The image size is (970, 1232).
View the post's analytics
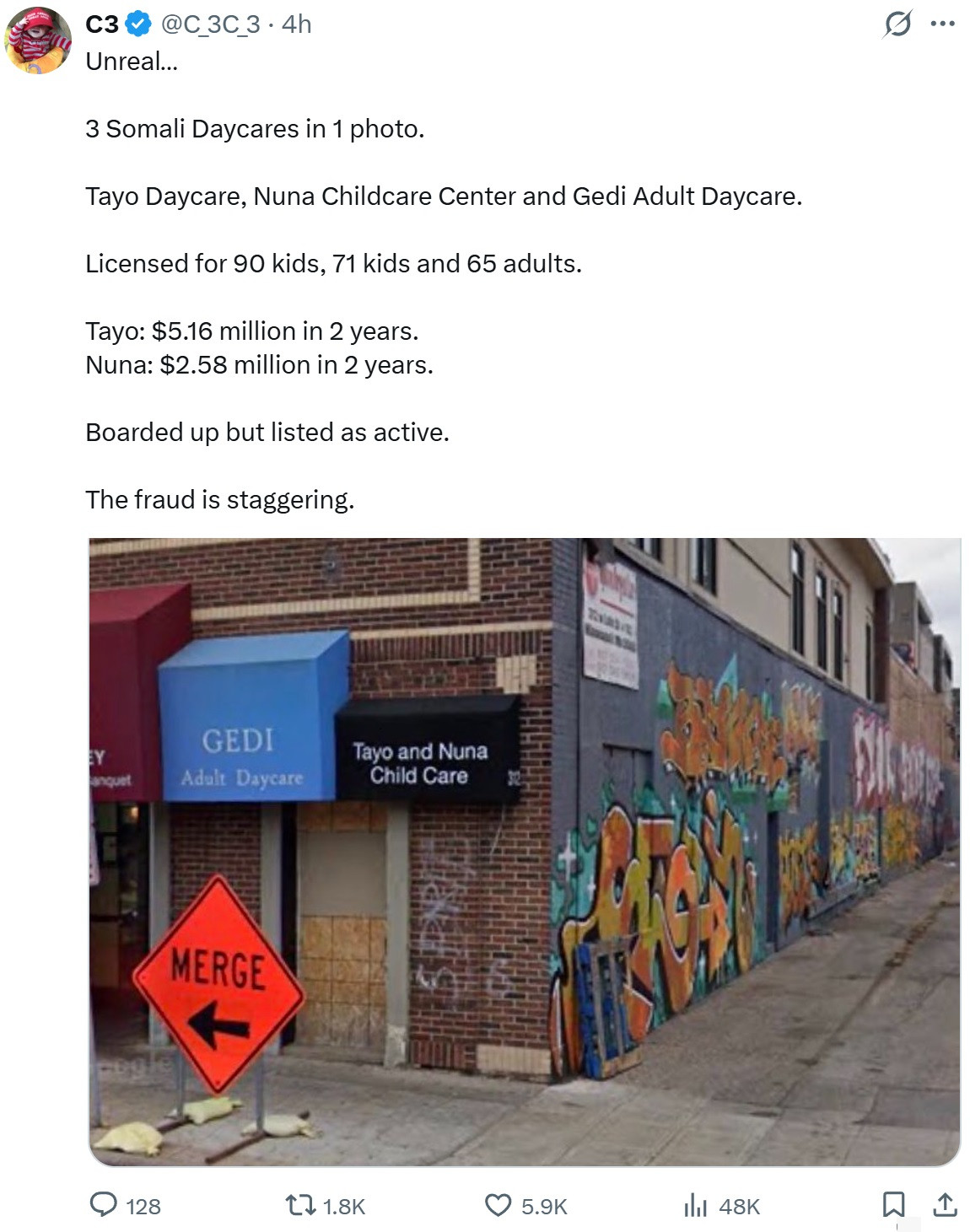695,1205
